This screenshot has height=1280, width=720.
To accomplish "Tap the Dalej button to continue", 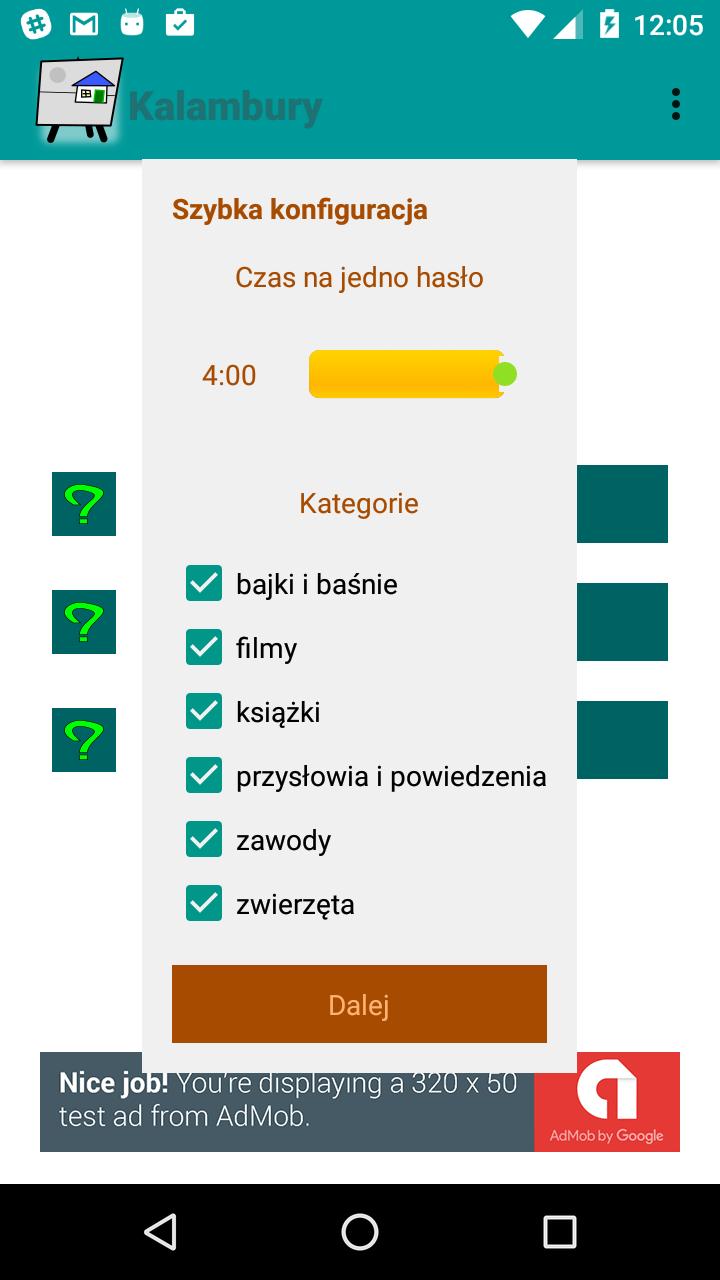I will tap(359, 1004).
